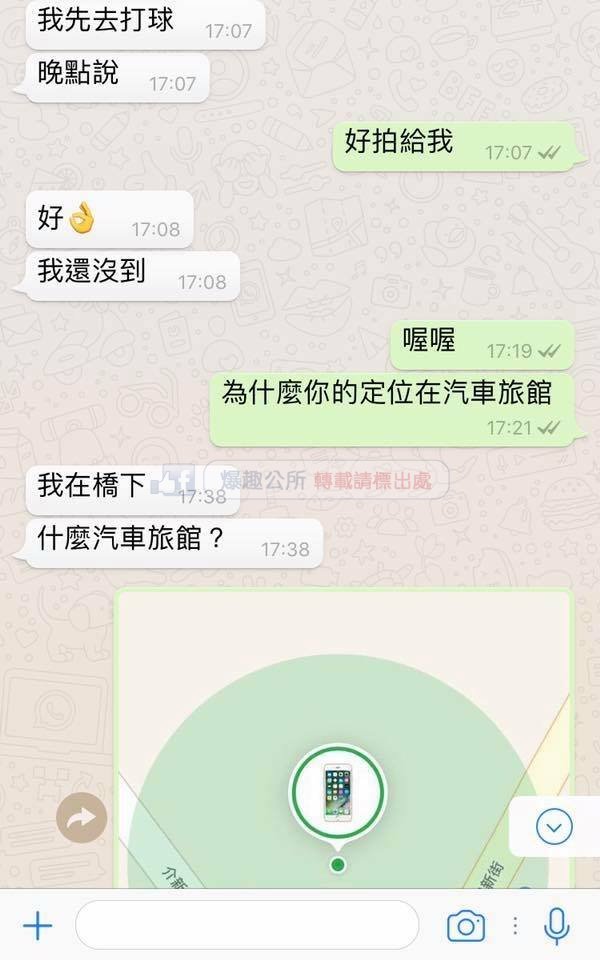600x960 pixels.
Task: Tap the message text input field
Action: point(247,926)
